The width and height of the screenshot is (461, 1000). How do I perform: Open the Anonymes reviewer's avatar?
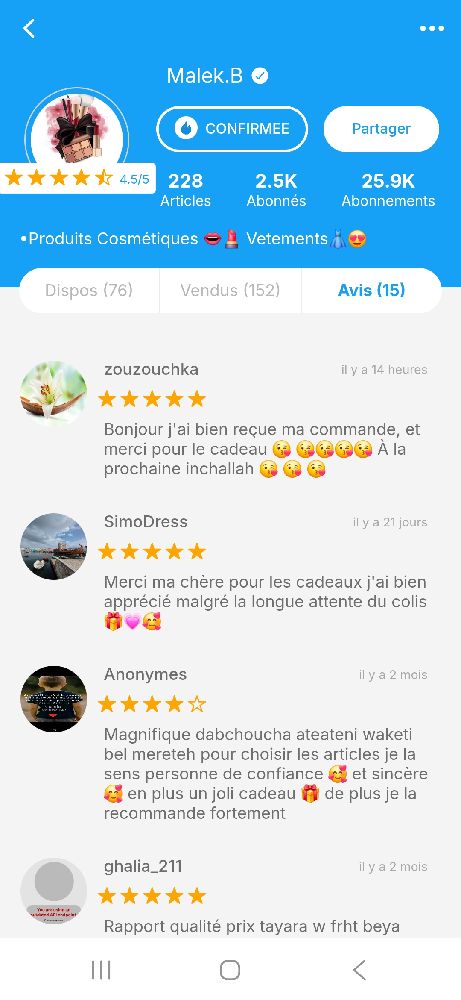[x=54, y=699]
